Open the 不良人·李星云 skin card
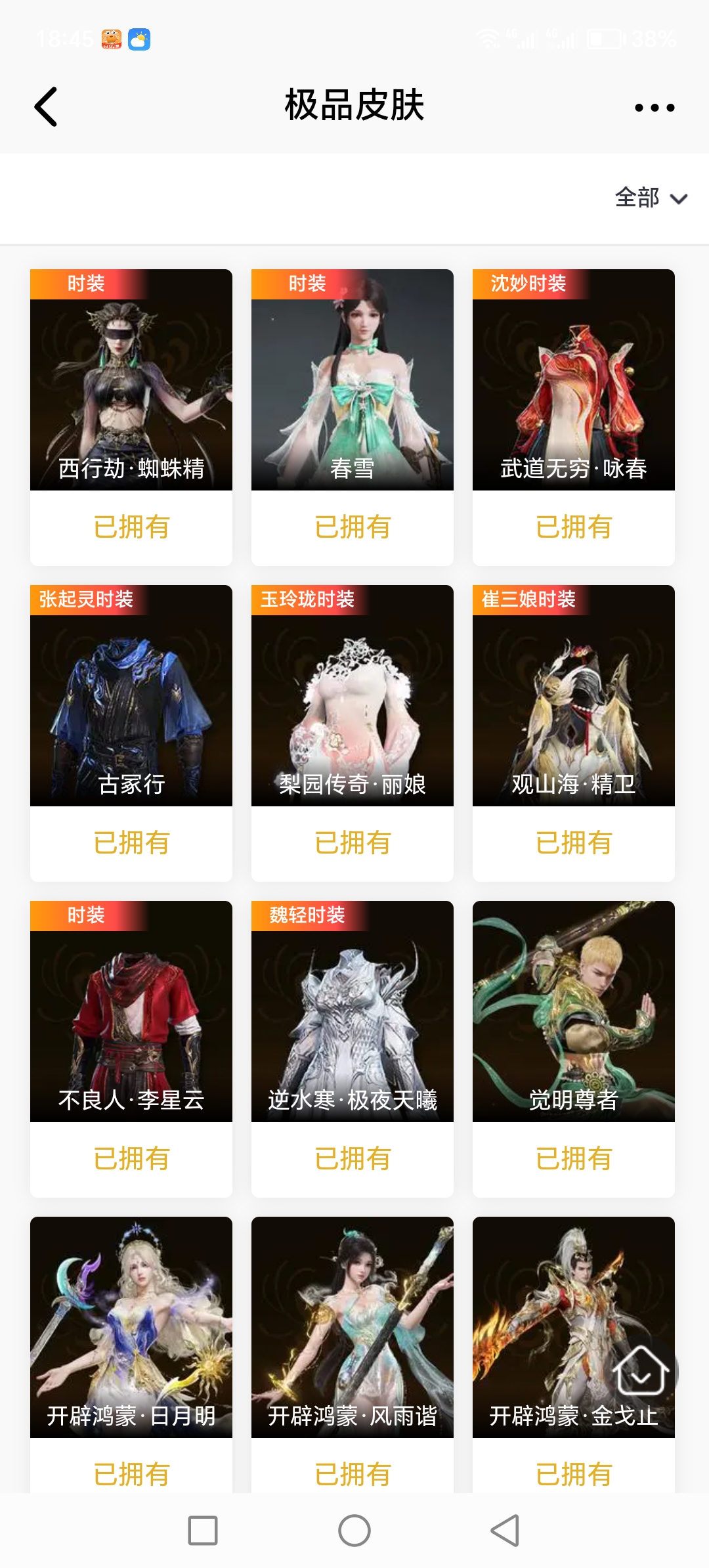Image resolution: width=709 pixels, height=1568 pixels. click(x=131, y=1011)
